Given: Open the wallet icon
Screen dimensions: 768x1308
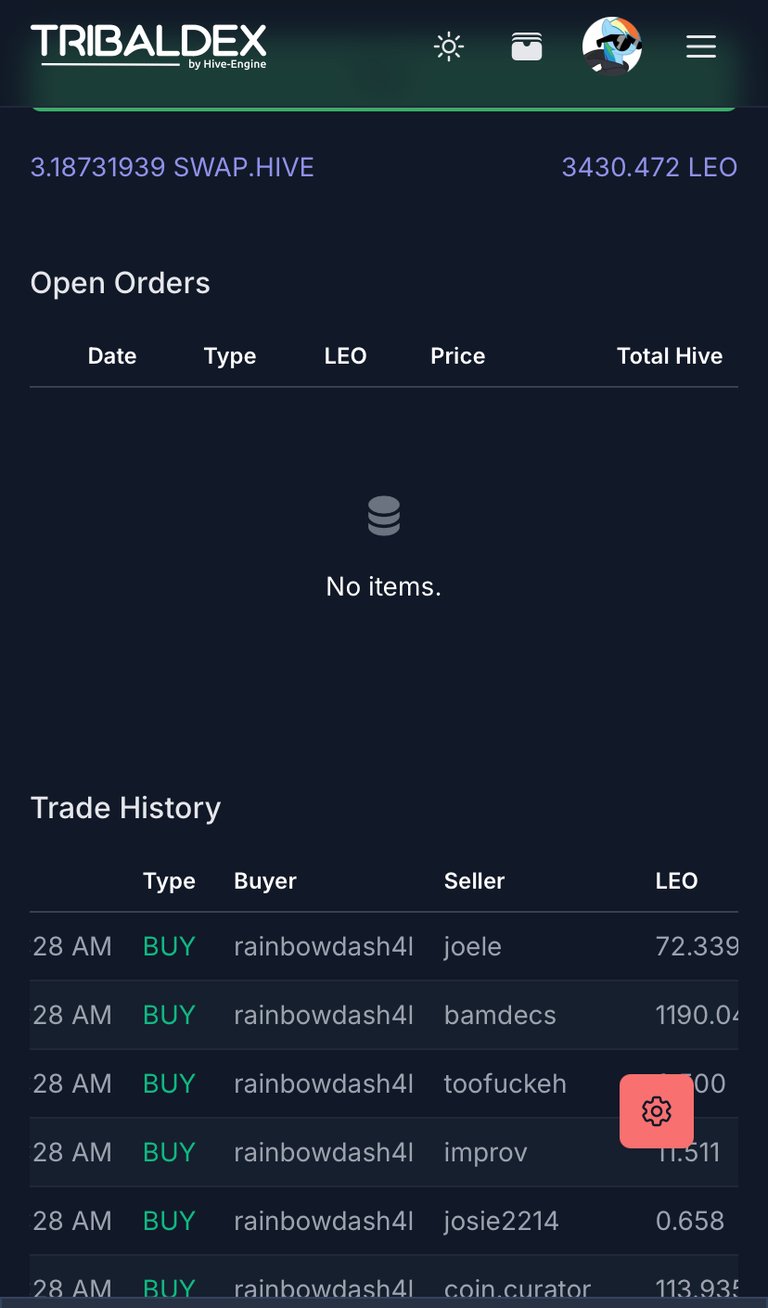Looking at the screenshot, I should pyautogui.click(x=527, y=47).
